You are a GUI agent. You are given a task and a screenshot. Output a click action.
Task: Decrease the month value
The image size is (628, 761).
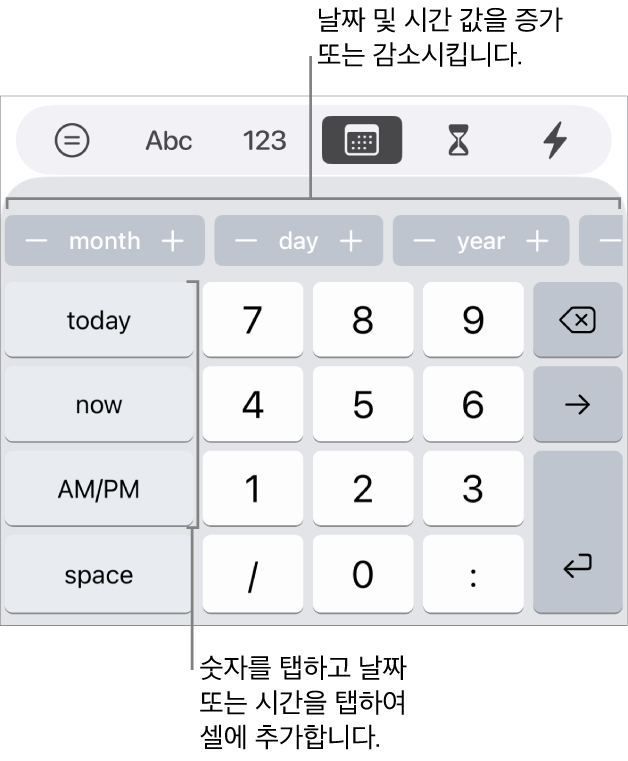coord(36,241)
